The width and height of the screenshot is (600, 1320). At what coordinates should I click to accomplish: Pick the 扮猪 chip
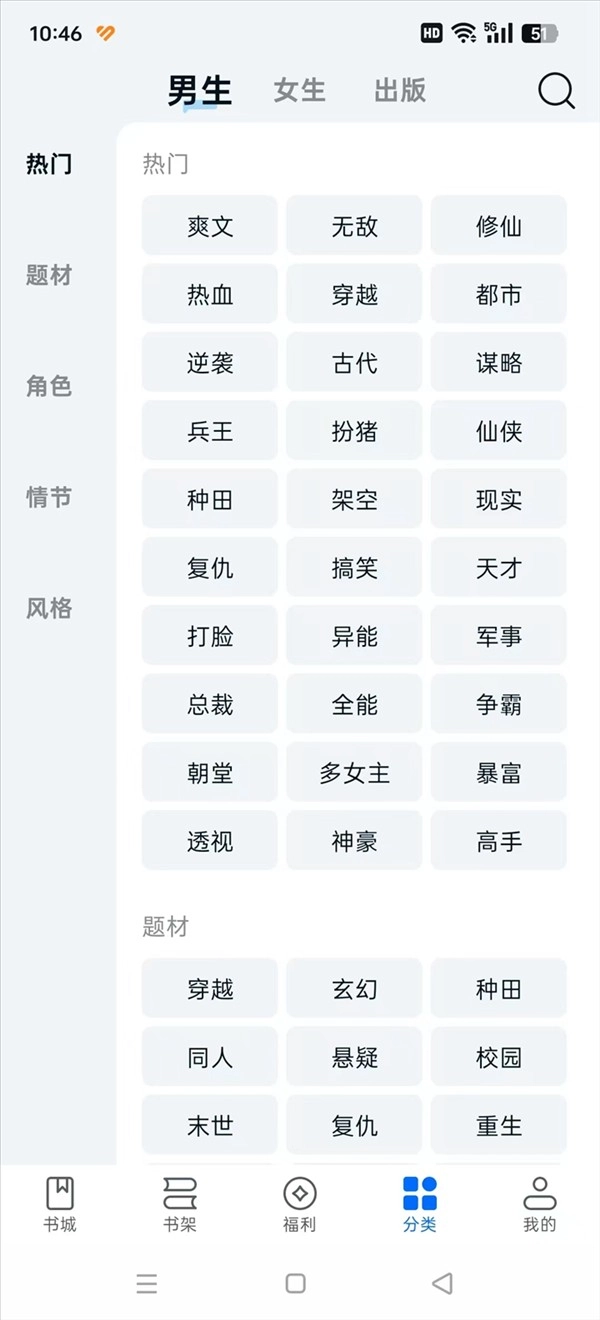(x=354, y=432)
